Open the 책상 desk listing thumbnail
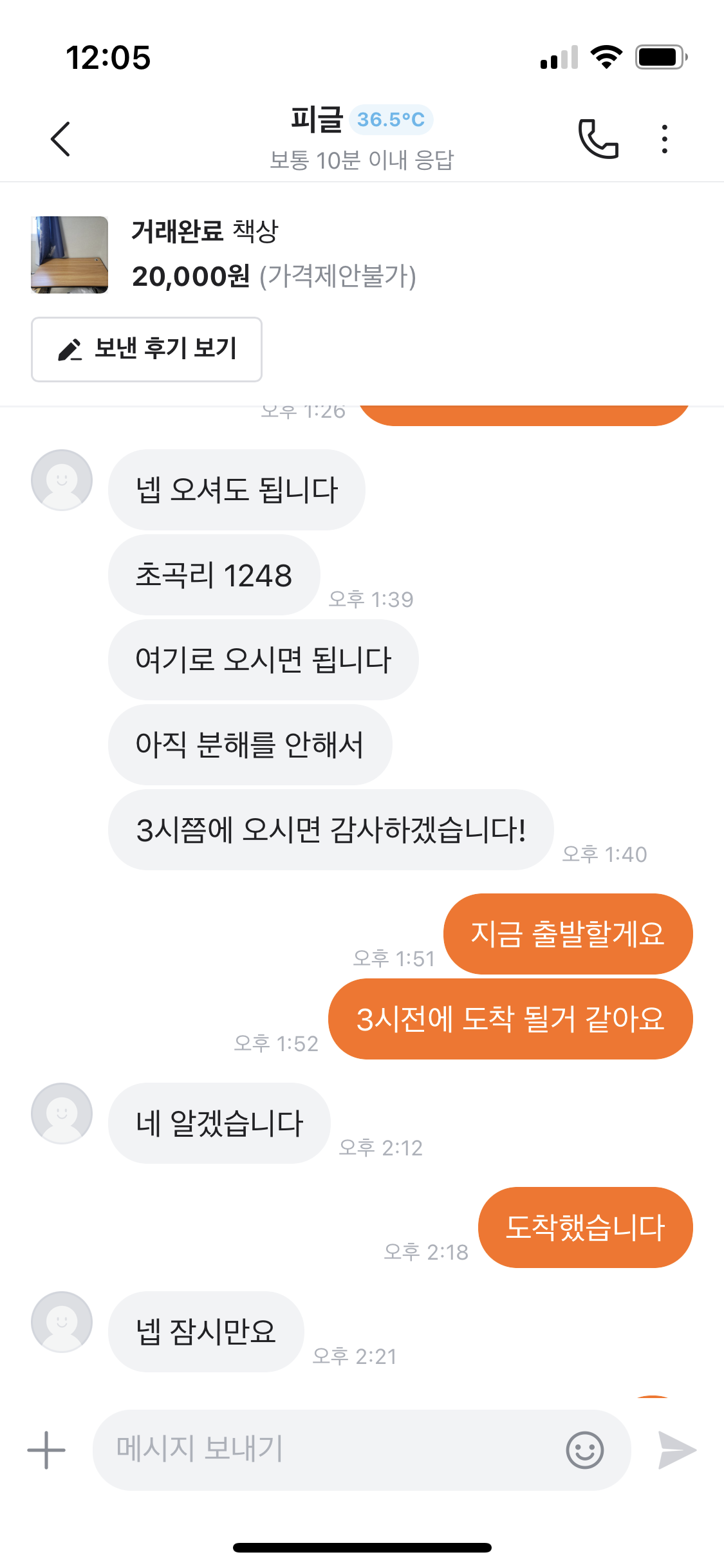The height and width of the screenshot is (1568, 724). click(70, 255)
